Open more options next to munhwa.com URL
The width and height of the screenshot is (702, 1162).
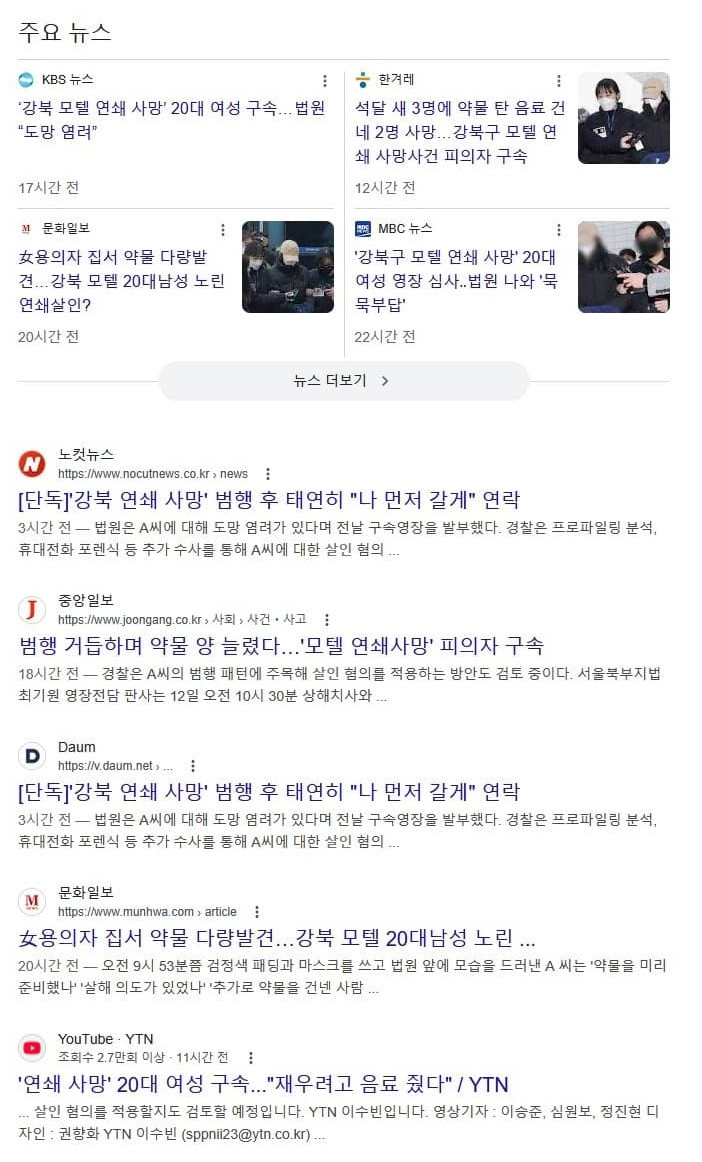click(x=256, y=912)
